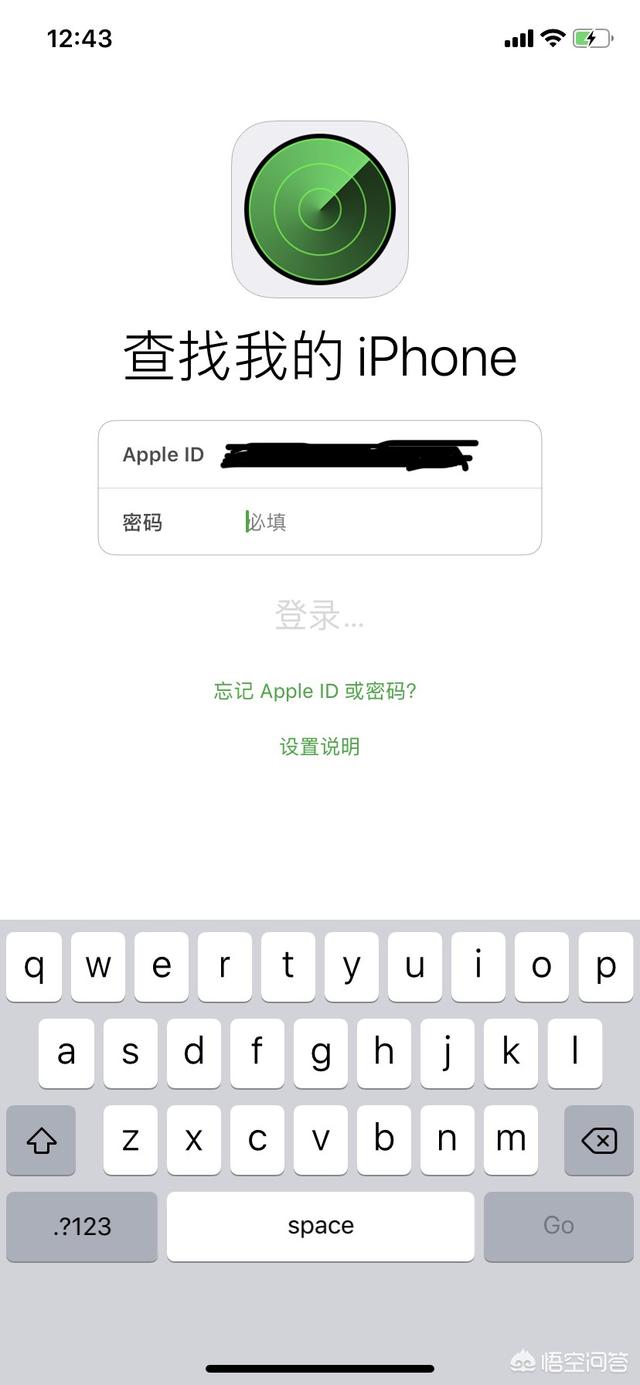Viewport: 640px width, 1385px height.
Task: Focus the 密码 password field
Action: (320, 522)
